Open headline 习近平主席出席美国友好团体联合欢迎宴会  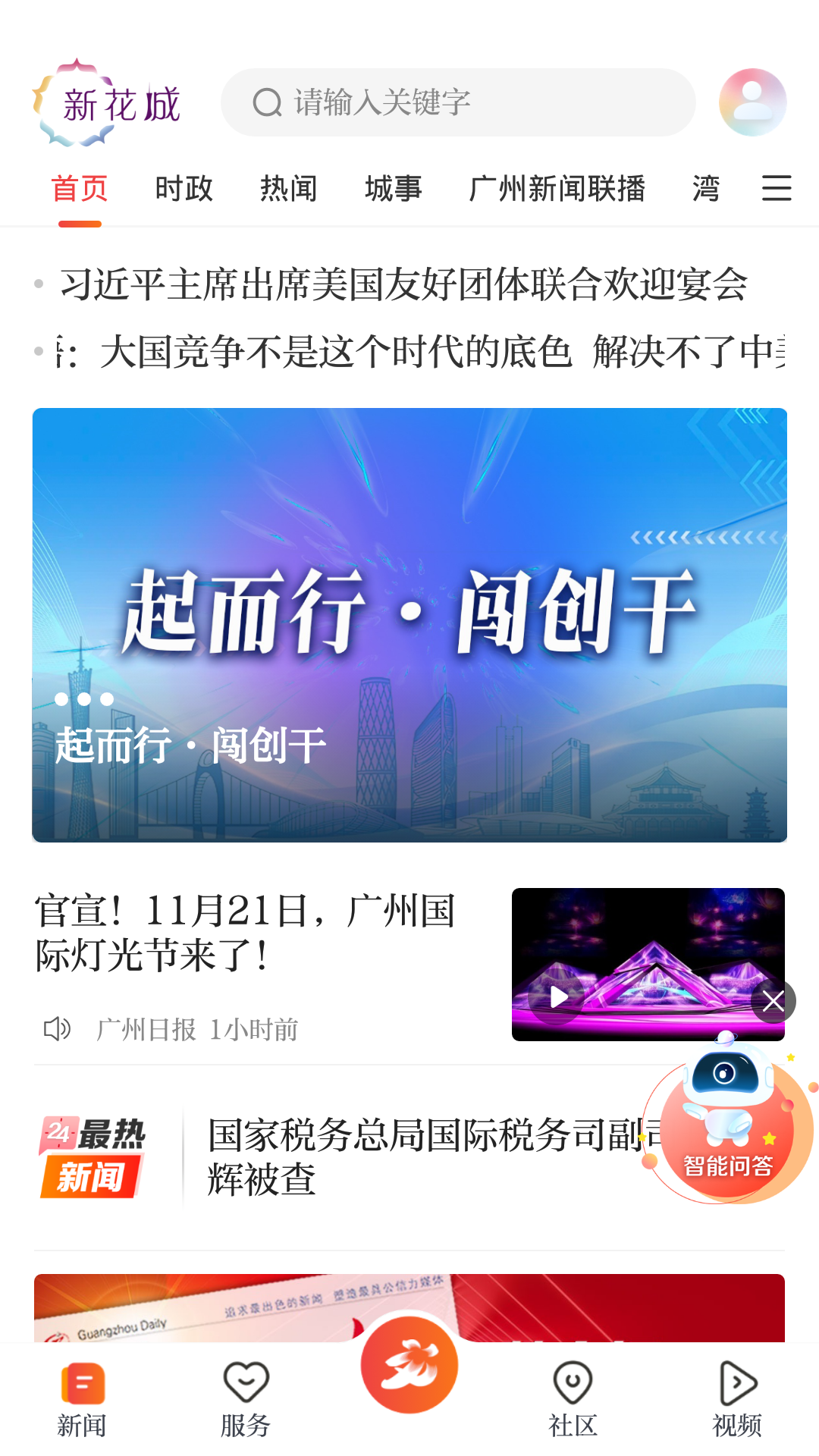[403, 284]
